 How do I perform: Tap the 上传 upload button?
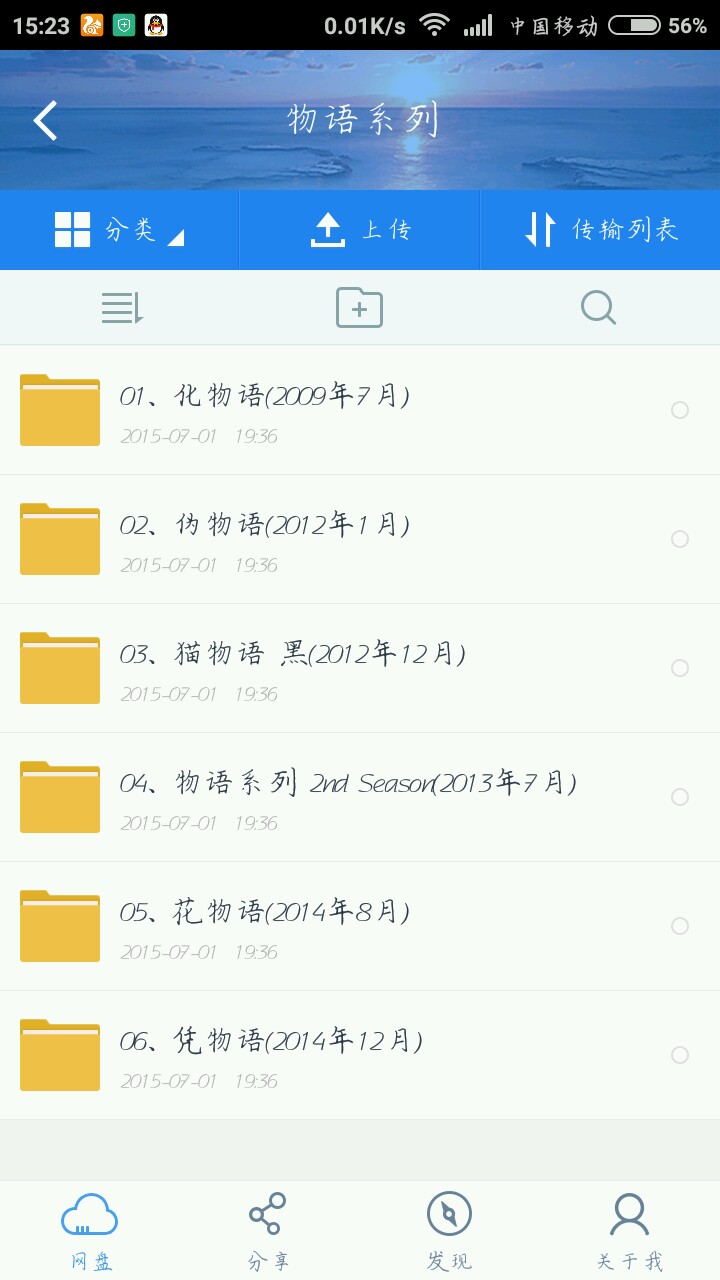pyautogui.click(x=360, y=230)
